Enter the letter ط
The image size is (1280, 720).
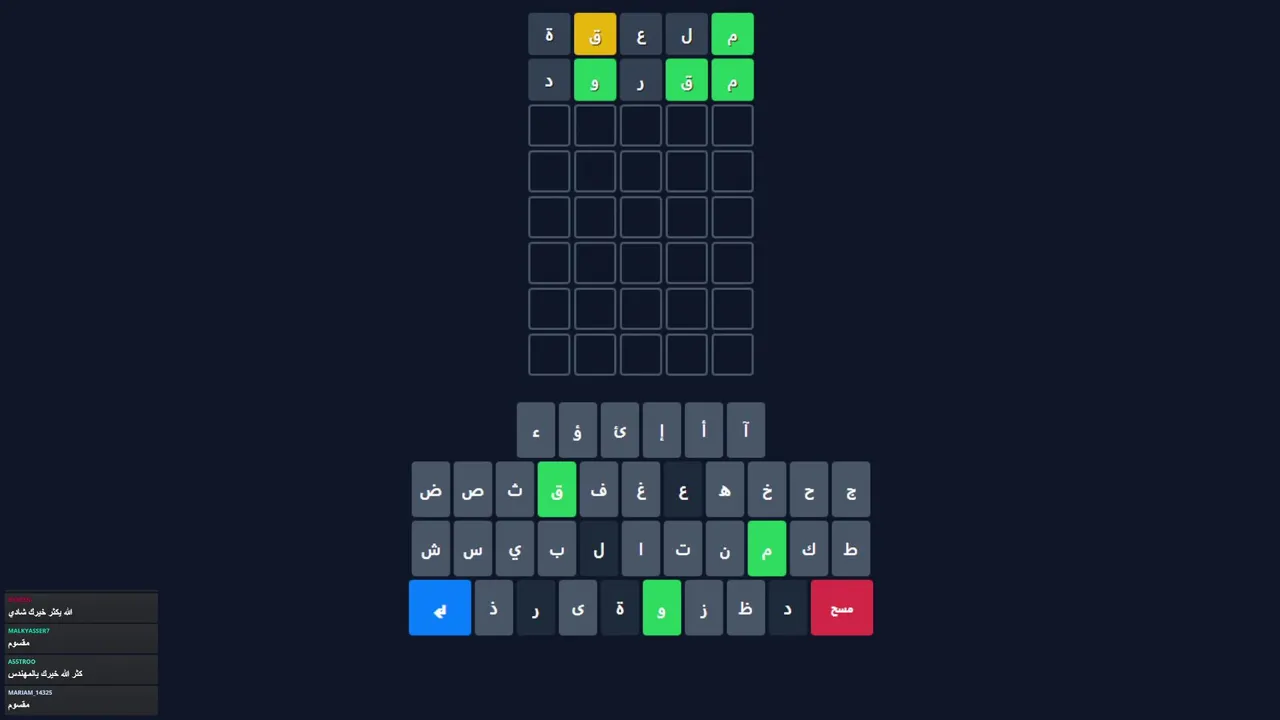click(851, 549)
